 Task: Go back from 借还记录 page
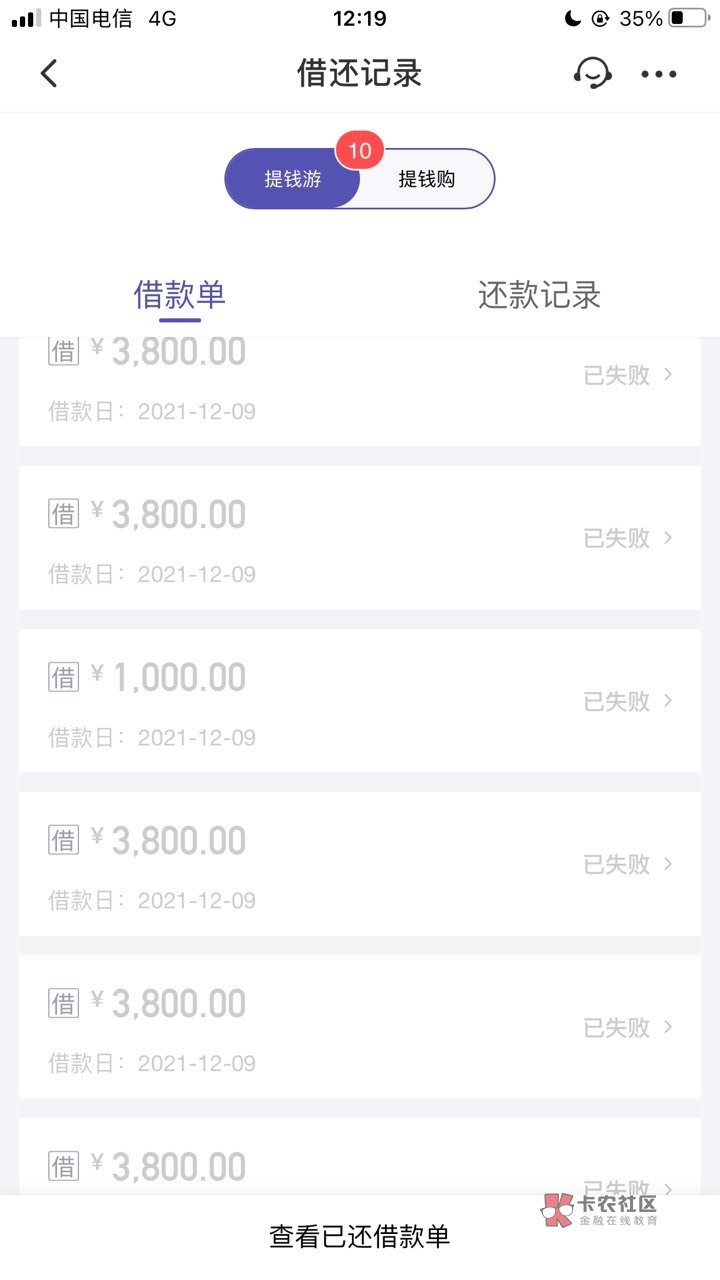(x=49, y=73)
